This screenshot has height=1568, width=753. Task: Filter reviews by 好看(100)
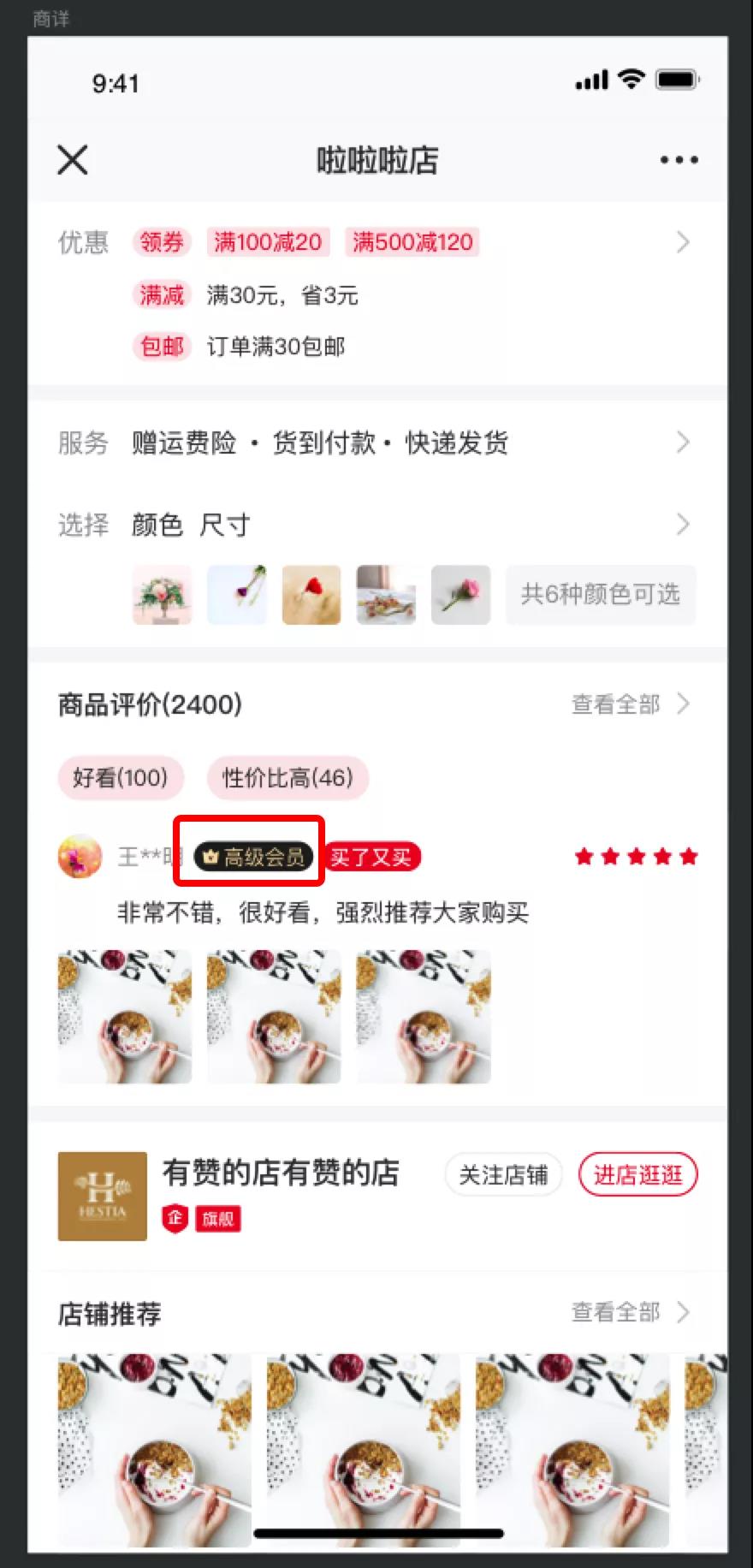click(120, 777)
